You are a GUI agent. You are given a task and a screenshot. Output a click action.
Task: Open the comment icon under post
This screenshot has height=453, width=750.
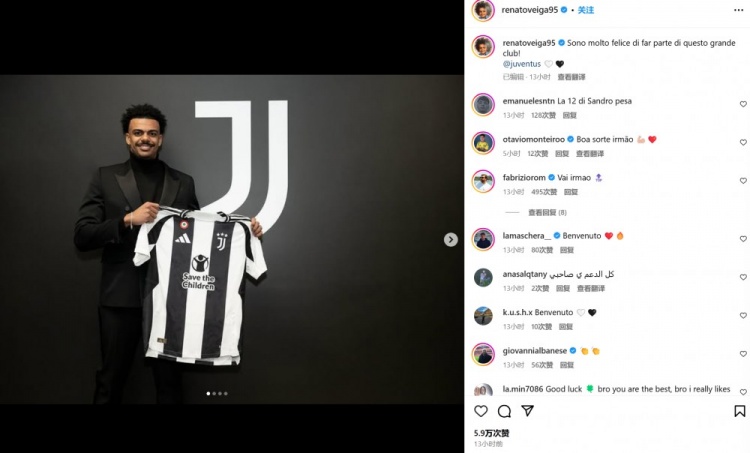(504, 411)
